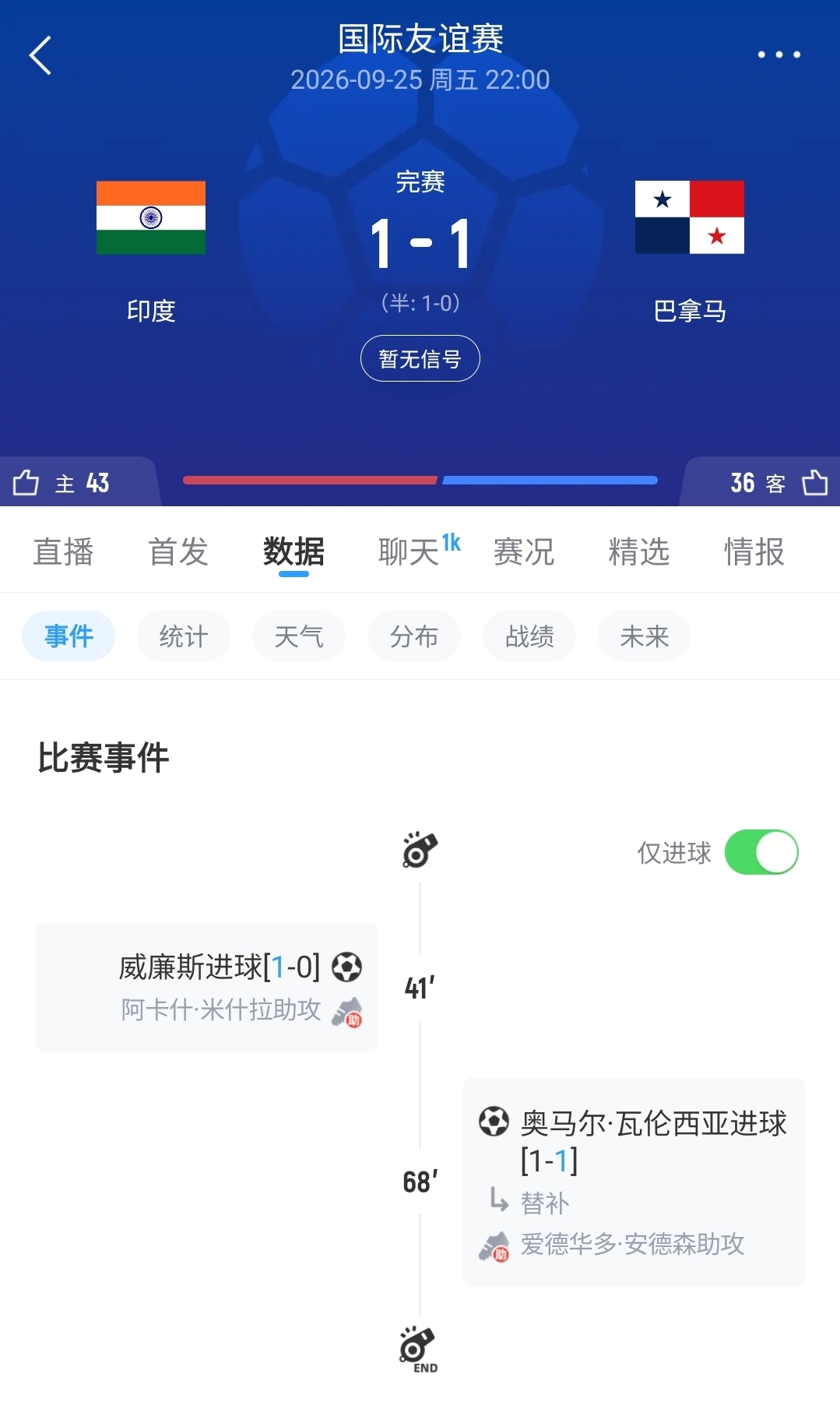Screen dimensions: 840x1423
Task: Switch to the 首发 tab
Action: tap(178, 552)
